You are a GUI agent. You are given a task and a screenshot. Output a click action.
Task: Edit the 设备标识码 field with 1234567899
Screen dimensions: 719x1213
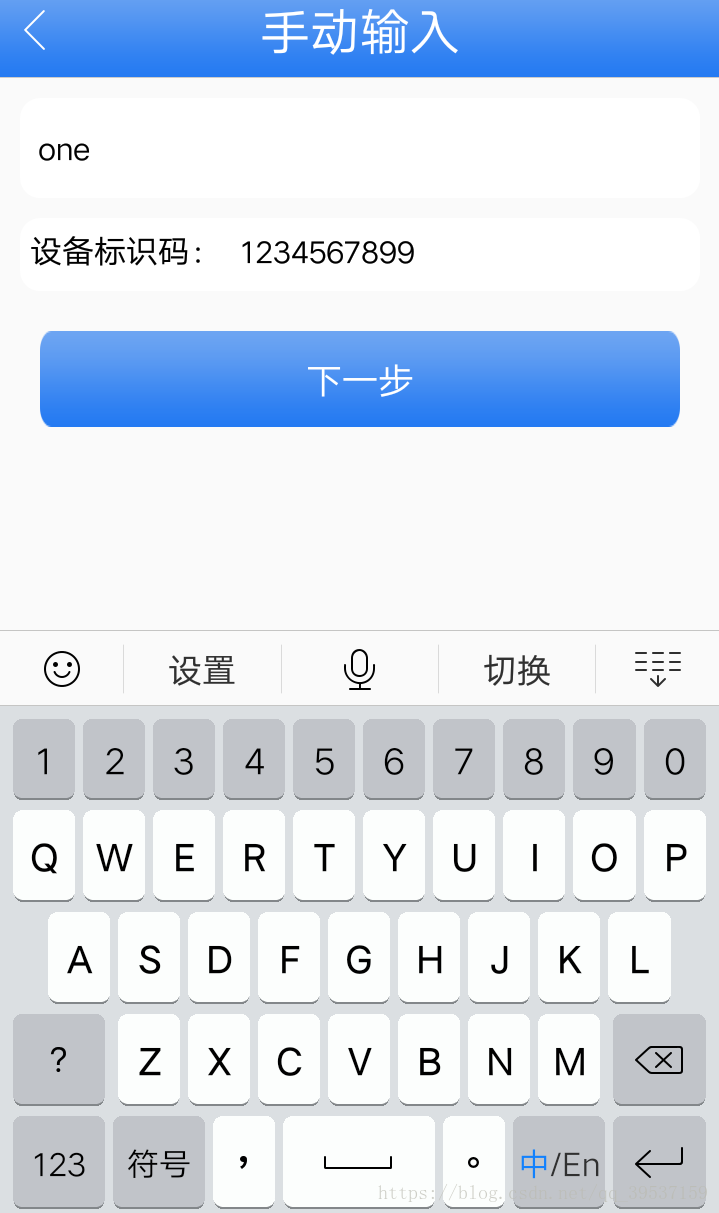click(x=359, y=254)
